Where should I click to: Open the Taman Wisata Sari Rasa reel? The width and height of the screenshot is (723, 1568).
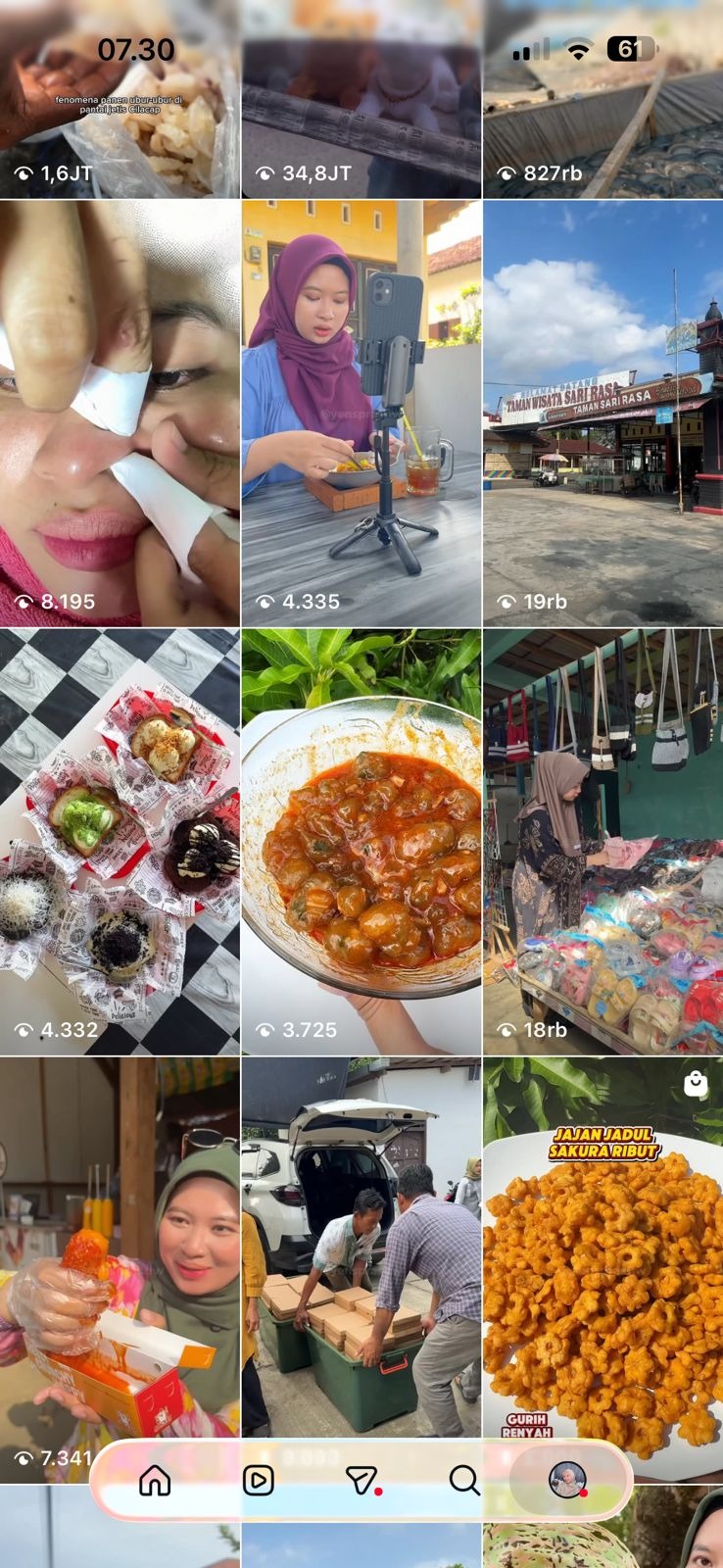603,414
